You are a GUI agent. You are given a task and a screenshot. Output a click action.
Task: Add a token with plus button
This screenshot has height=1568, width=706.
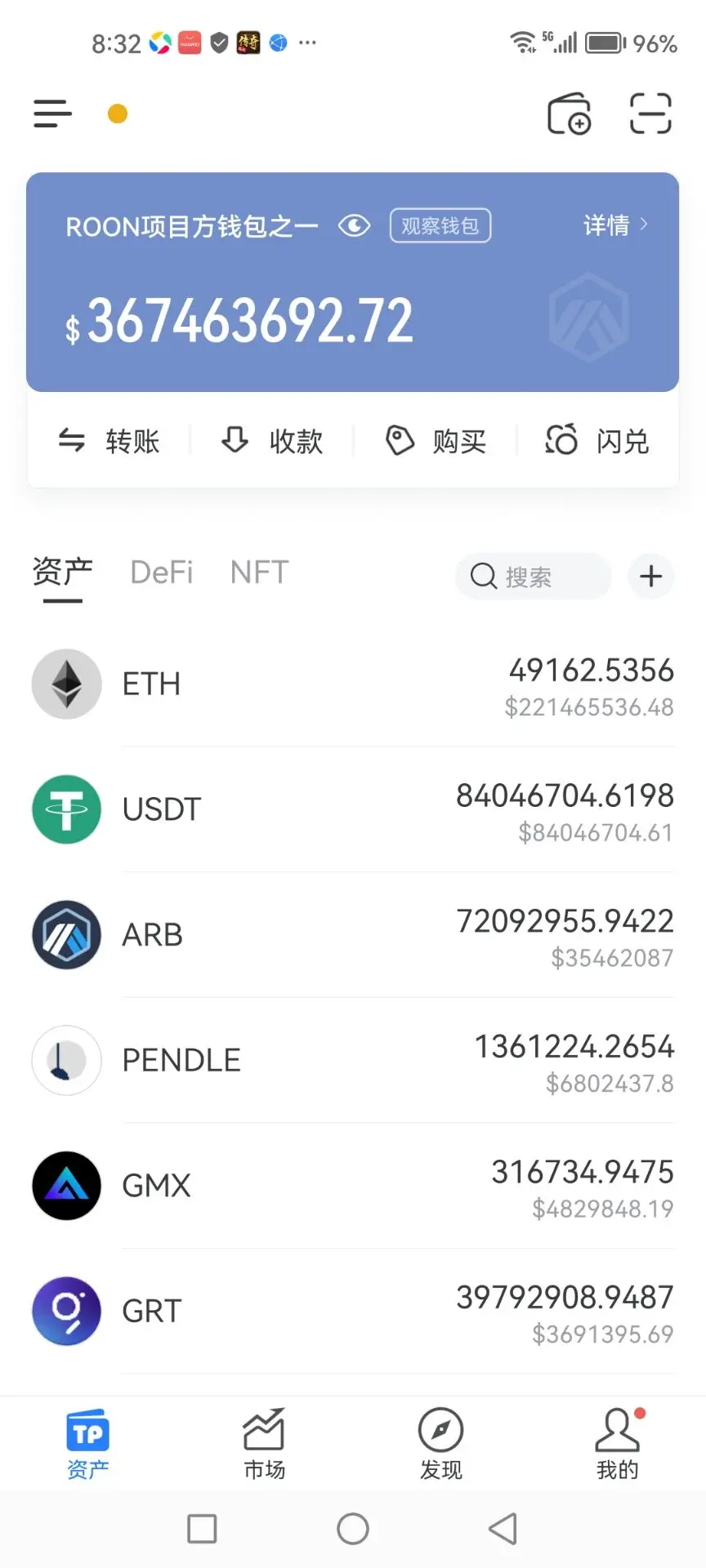650,577
